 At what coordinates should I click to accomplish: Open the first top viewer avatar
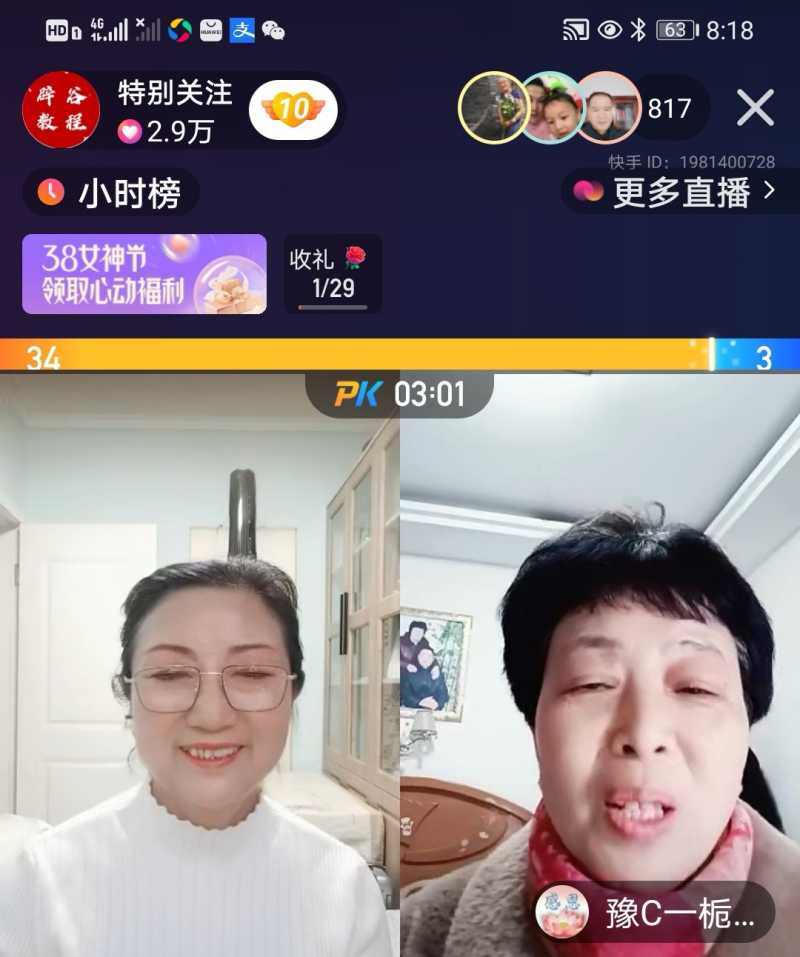click(494, 108)
